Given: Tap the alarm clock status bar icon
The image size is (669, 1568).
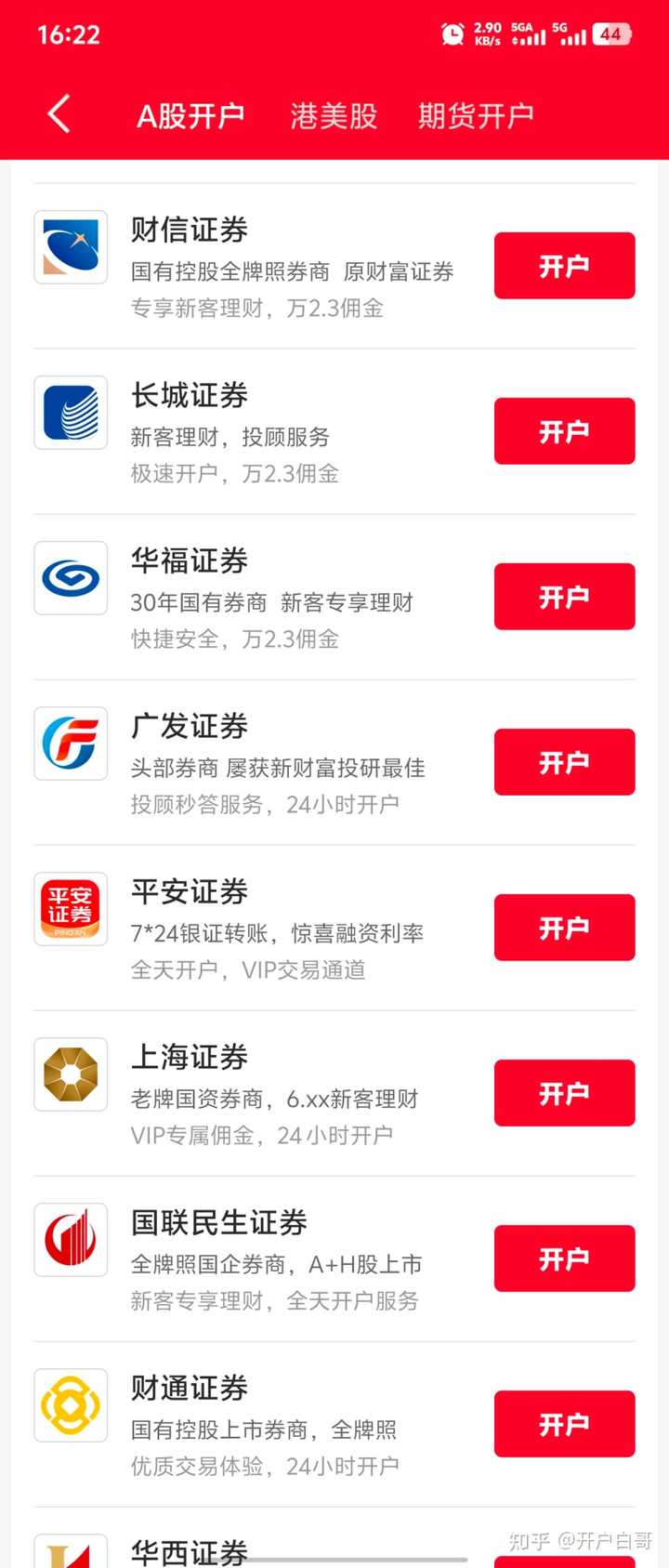Looking at the screenshot, I should (453, 33).
